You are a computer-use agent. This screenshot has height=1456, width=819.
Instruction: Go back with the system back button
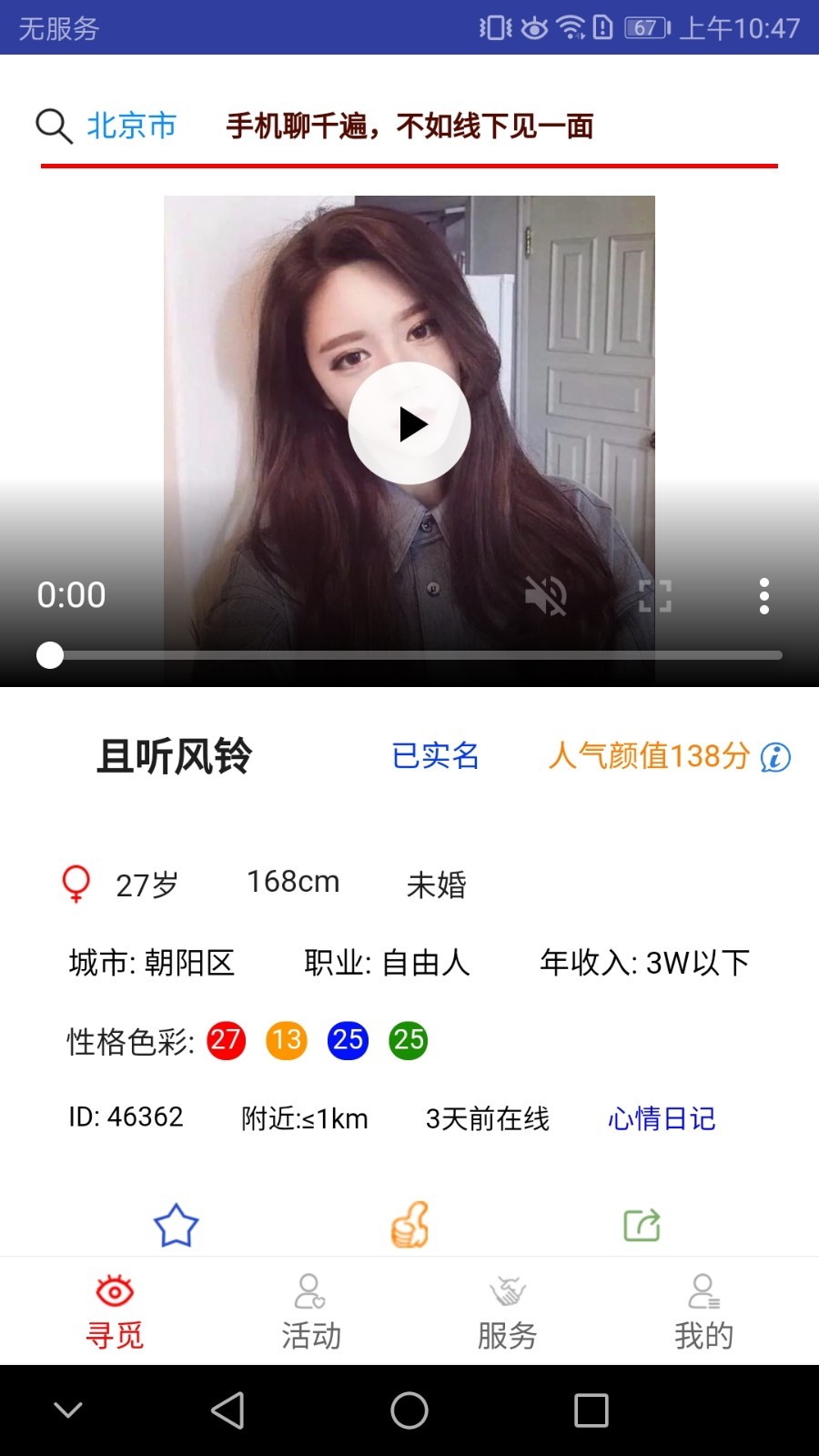pos(227,1410)
